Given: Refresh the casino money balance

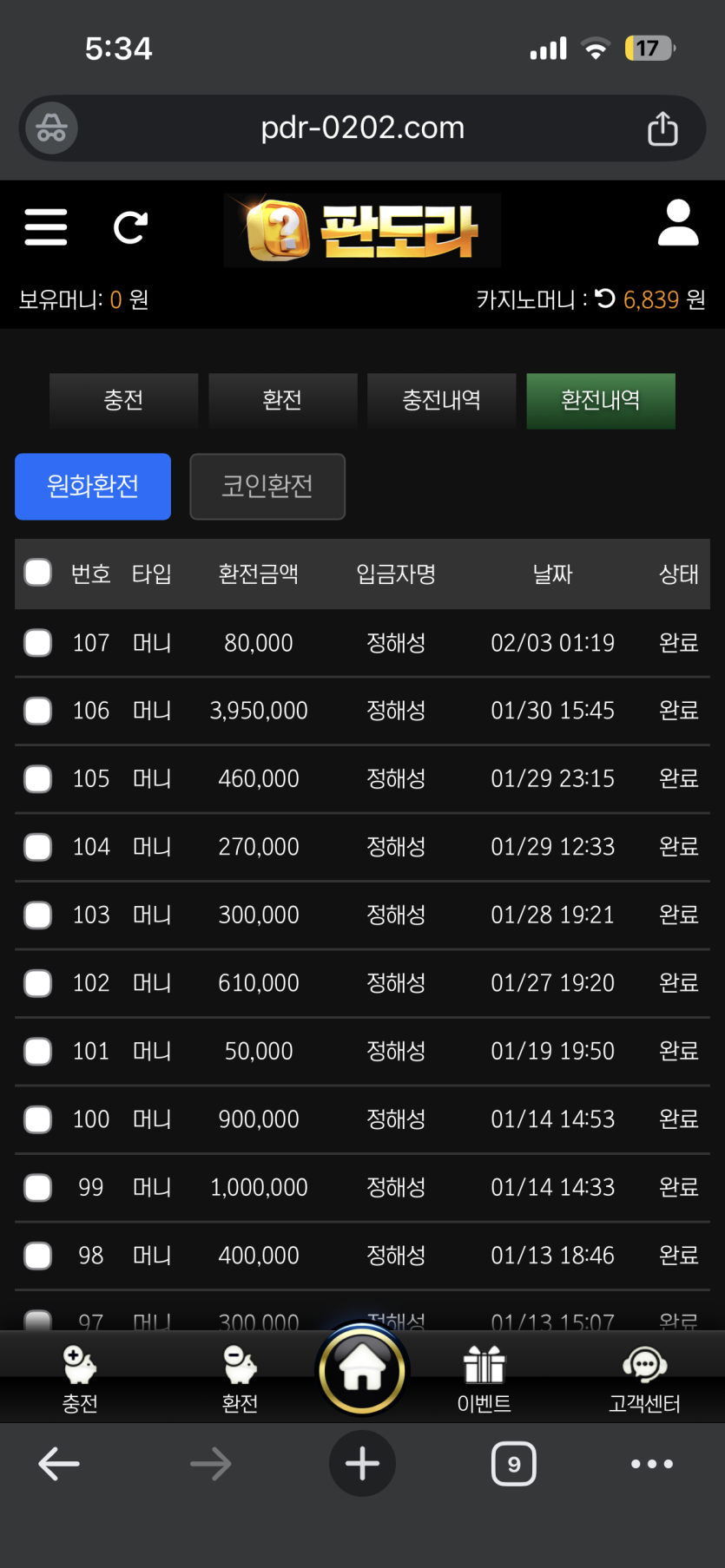Looking at the screenshot, I should coord(605,299).
